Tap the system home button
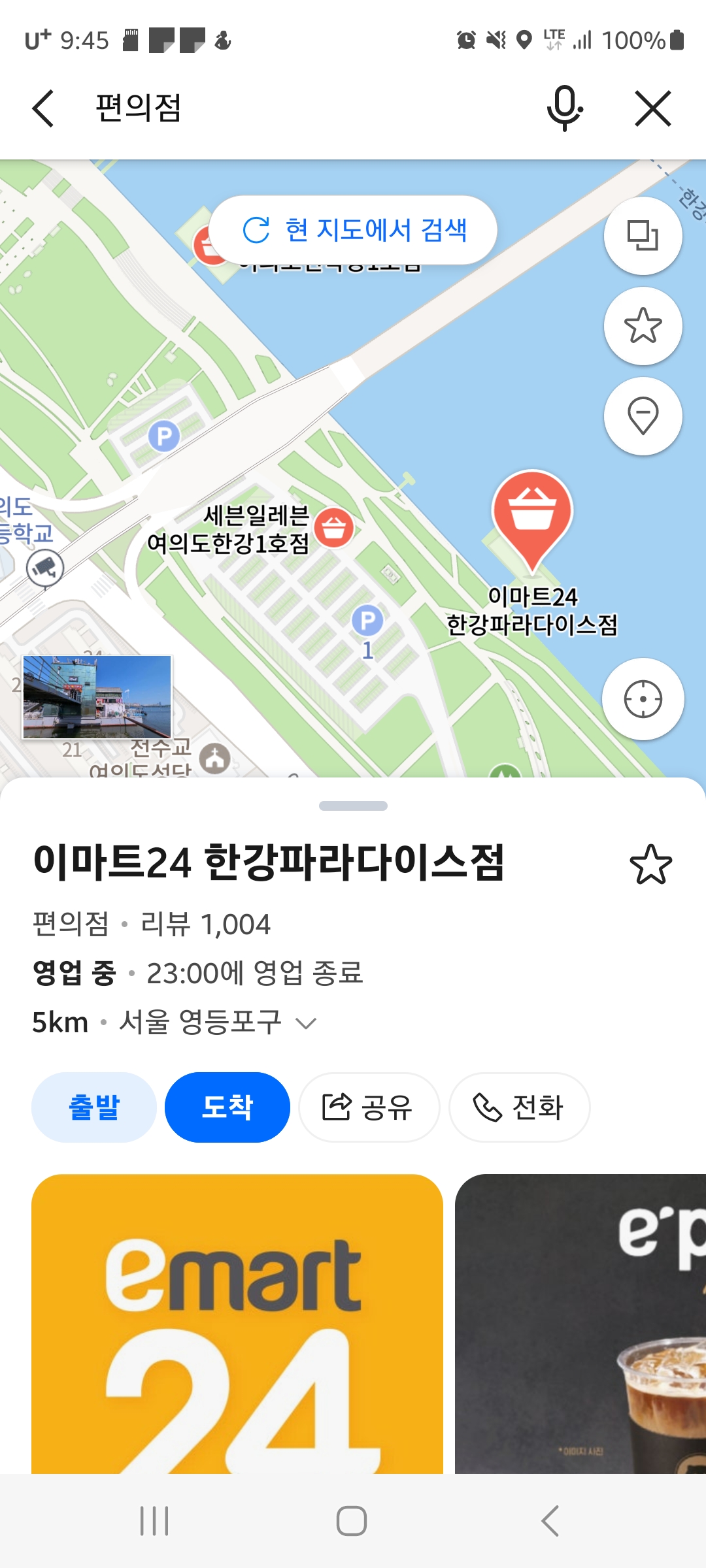This screenshot has width=706, height=1568. pos(352,1521)
